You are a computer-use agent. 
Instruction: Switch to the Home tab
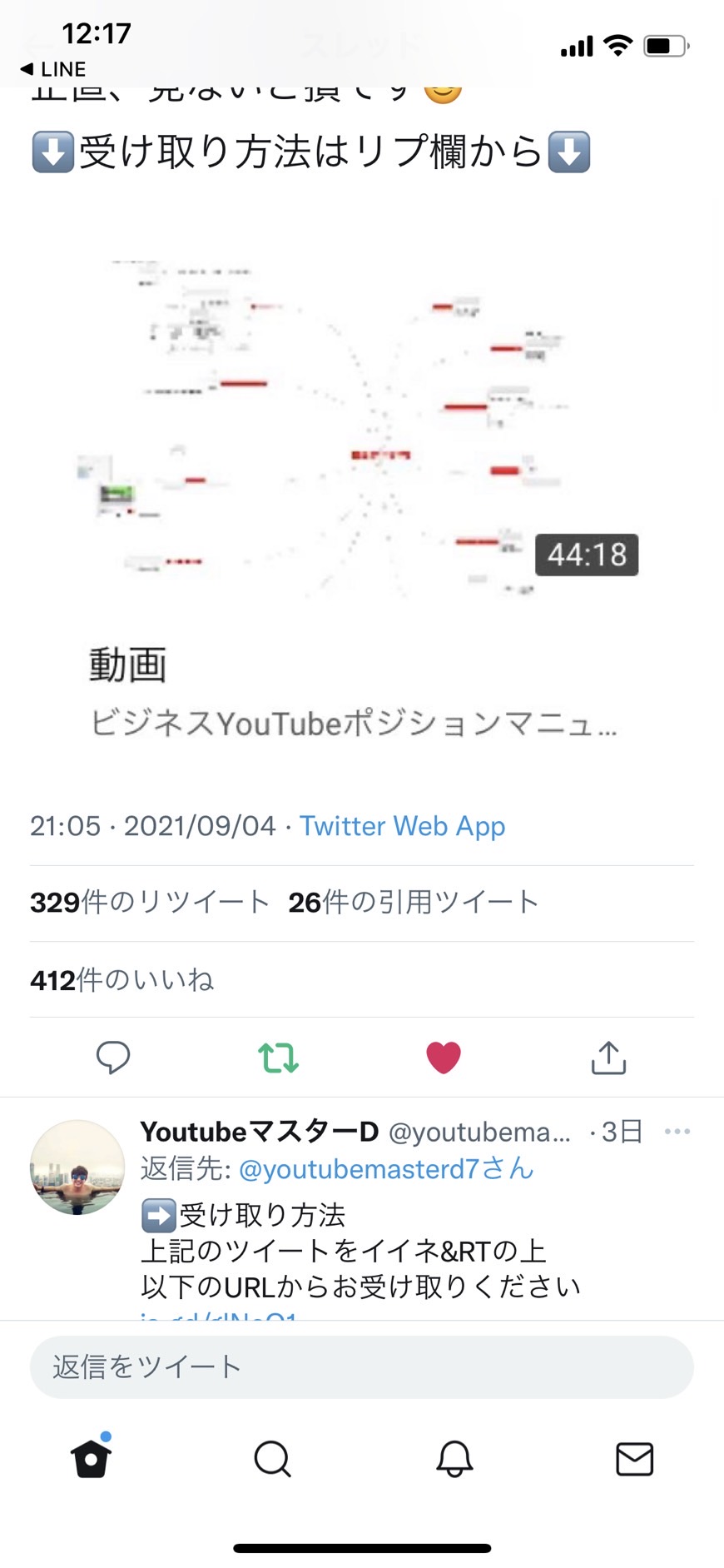pos(91,1458)
